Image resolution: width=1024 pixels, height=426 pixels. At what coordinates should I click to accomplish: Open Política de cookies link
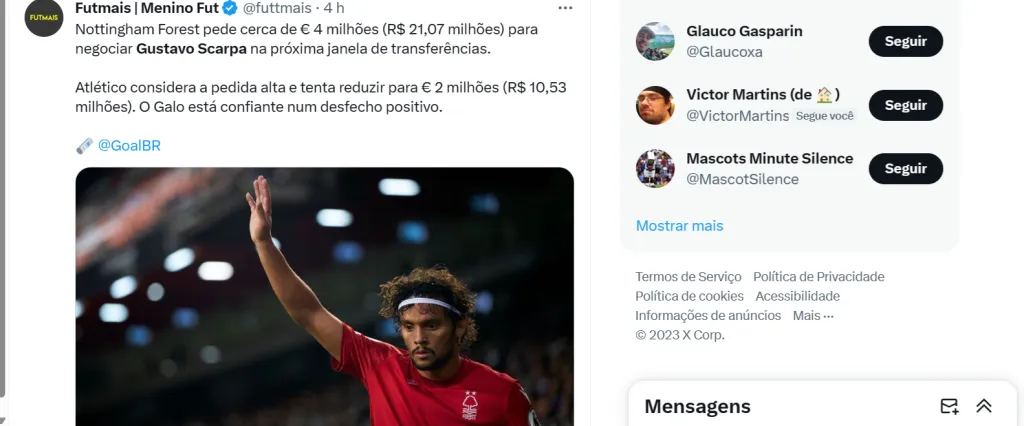point(689,296)
